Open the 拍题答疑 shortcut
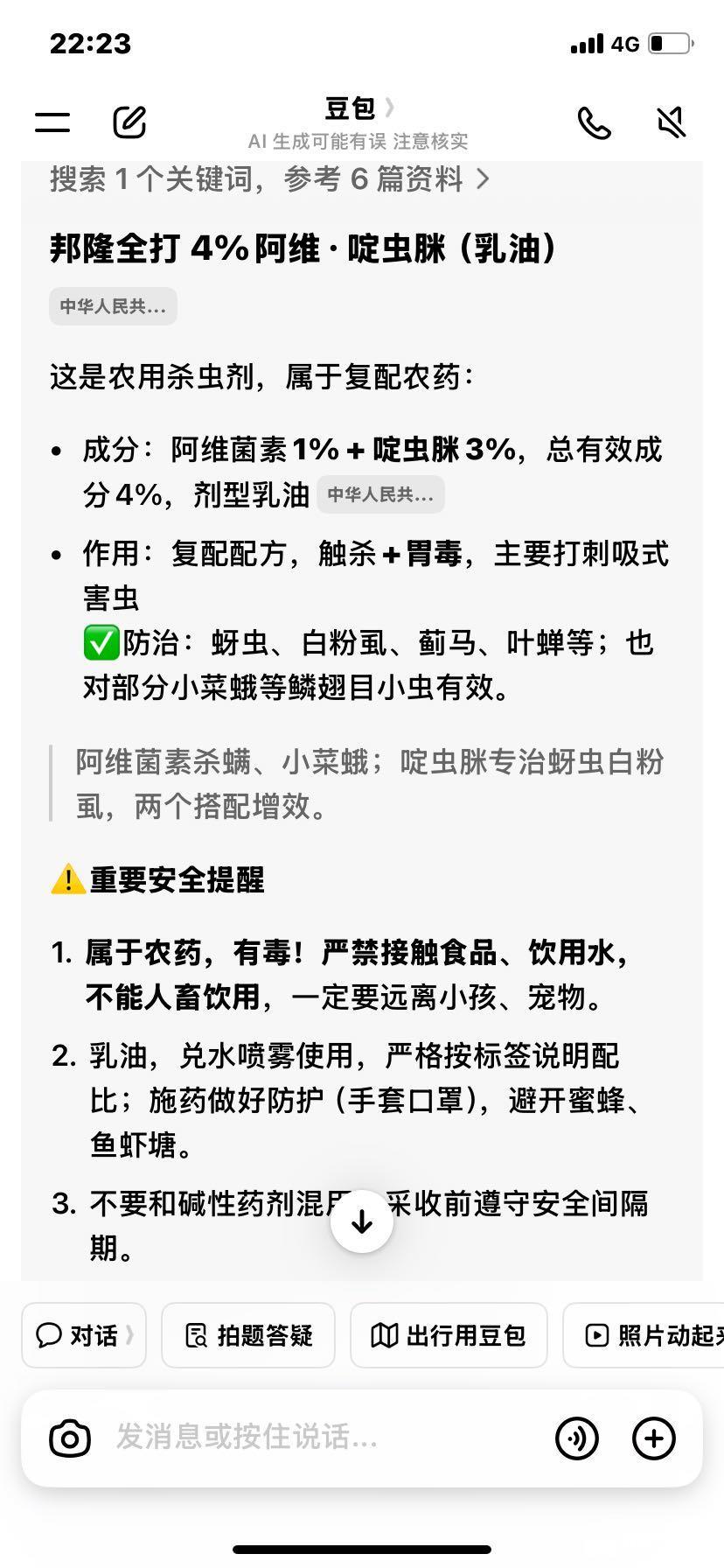 [x=248, y=1335]
